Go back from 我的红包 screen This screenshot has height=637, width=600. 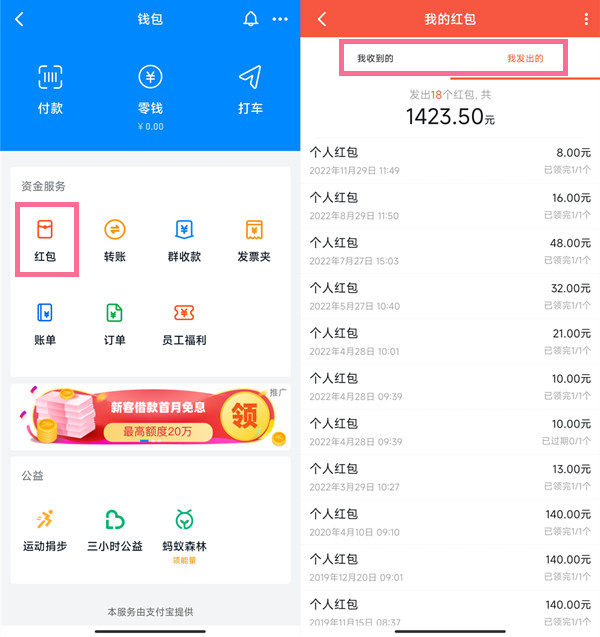(321, 19)
